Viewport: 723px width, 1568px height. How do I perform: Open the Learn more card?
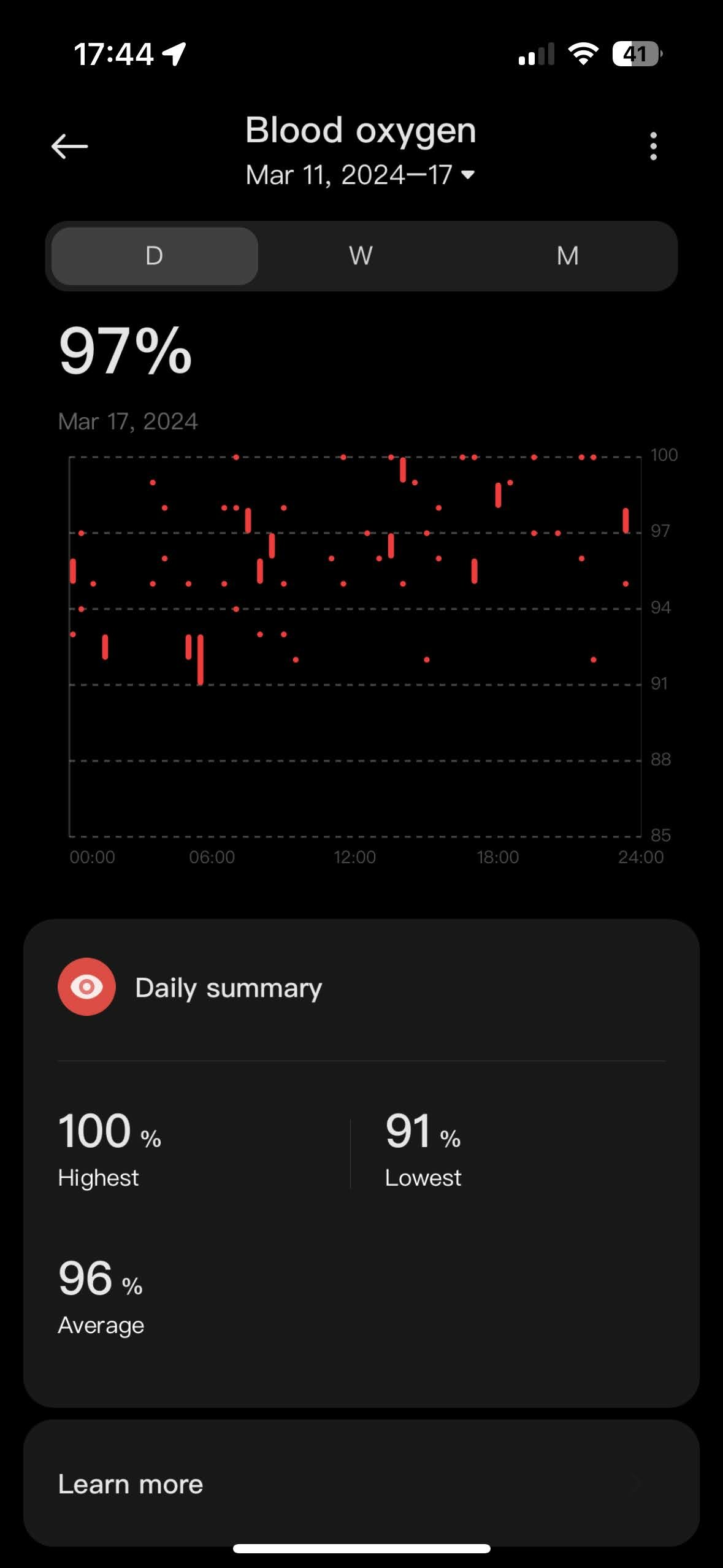point(361,1483)
